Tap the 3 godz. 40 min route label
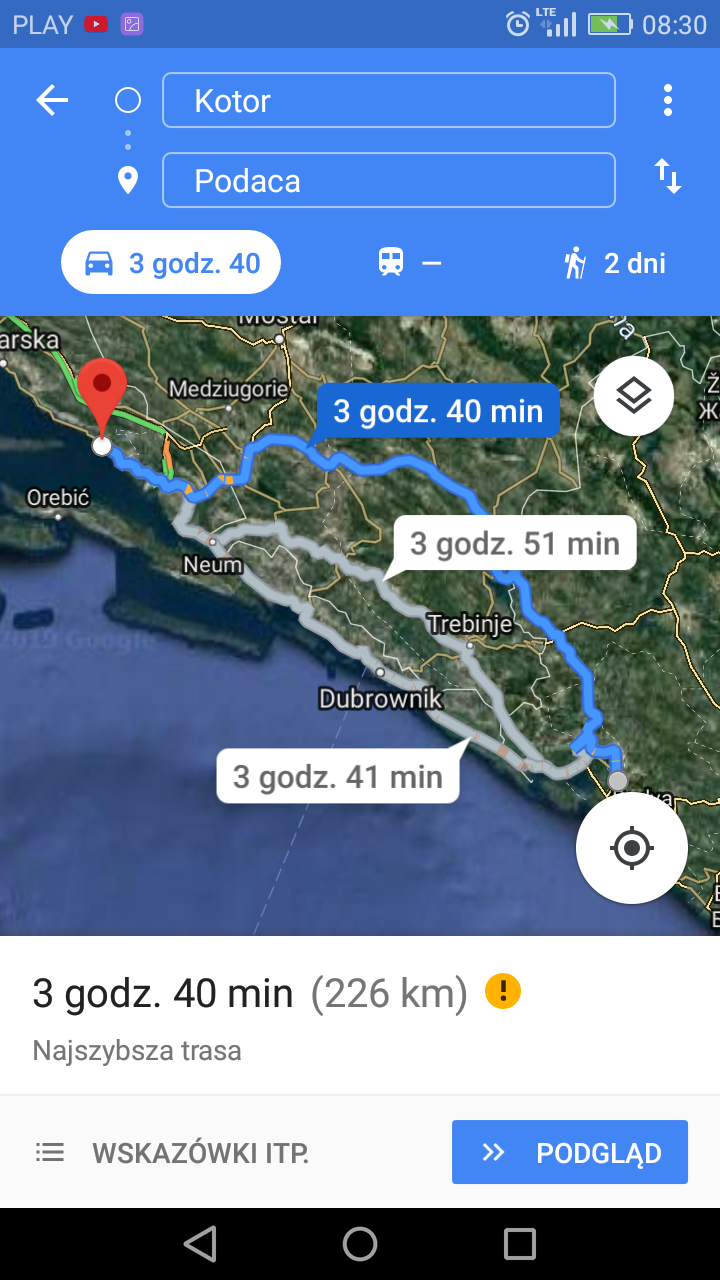The height and width of the screenshot is (1280, 720). pos(437,411)
